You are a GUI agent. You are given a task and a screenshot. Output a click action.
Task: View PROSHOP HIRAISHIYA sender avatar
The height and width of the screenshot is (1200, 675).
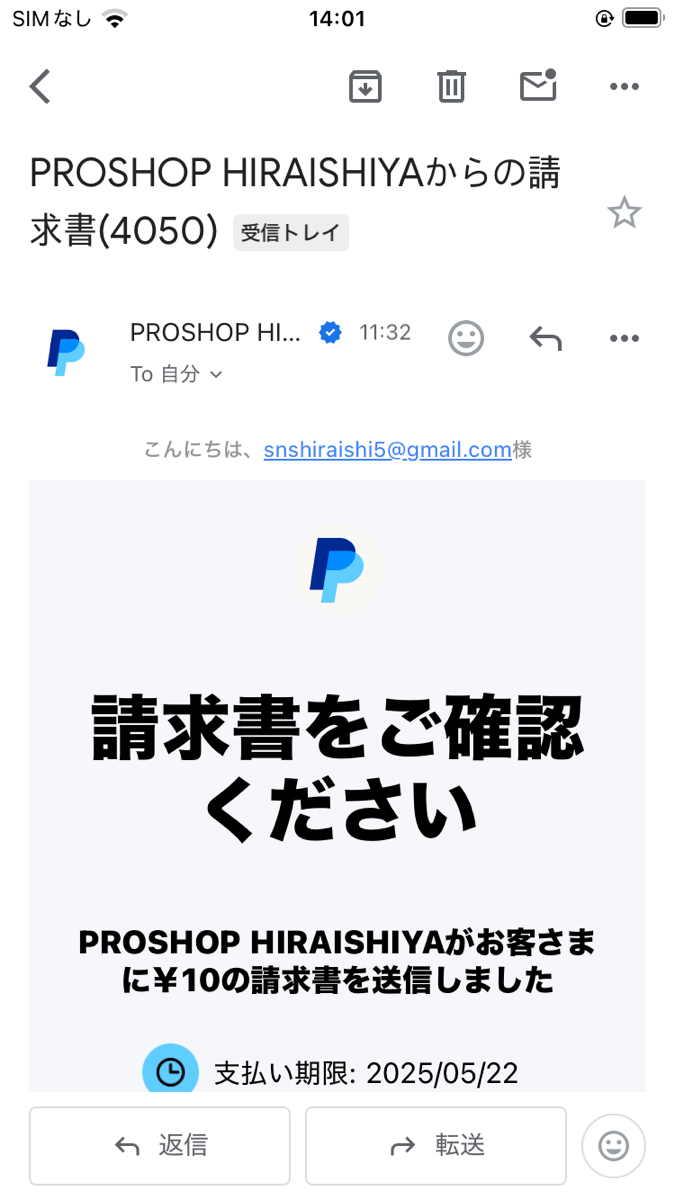[66, 353]
